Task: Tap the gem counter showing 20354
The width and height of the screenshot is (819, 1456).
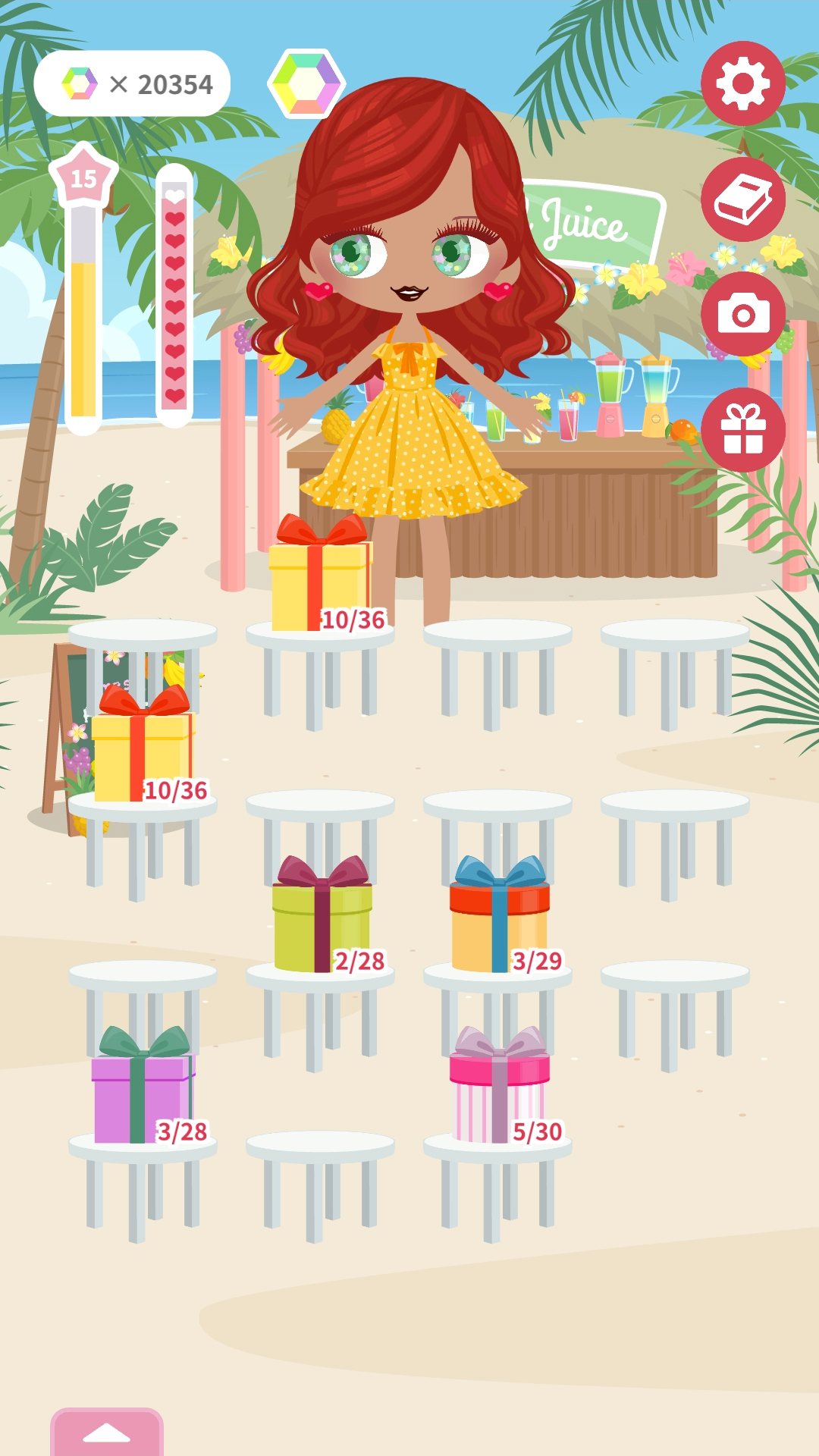Action: click(x=132, y=83)
